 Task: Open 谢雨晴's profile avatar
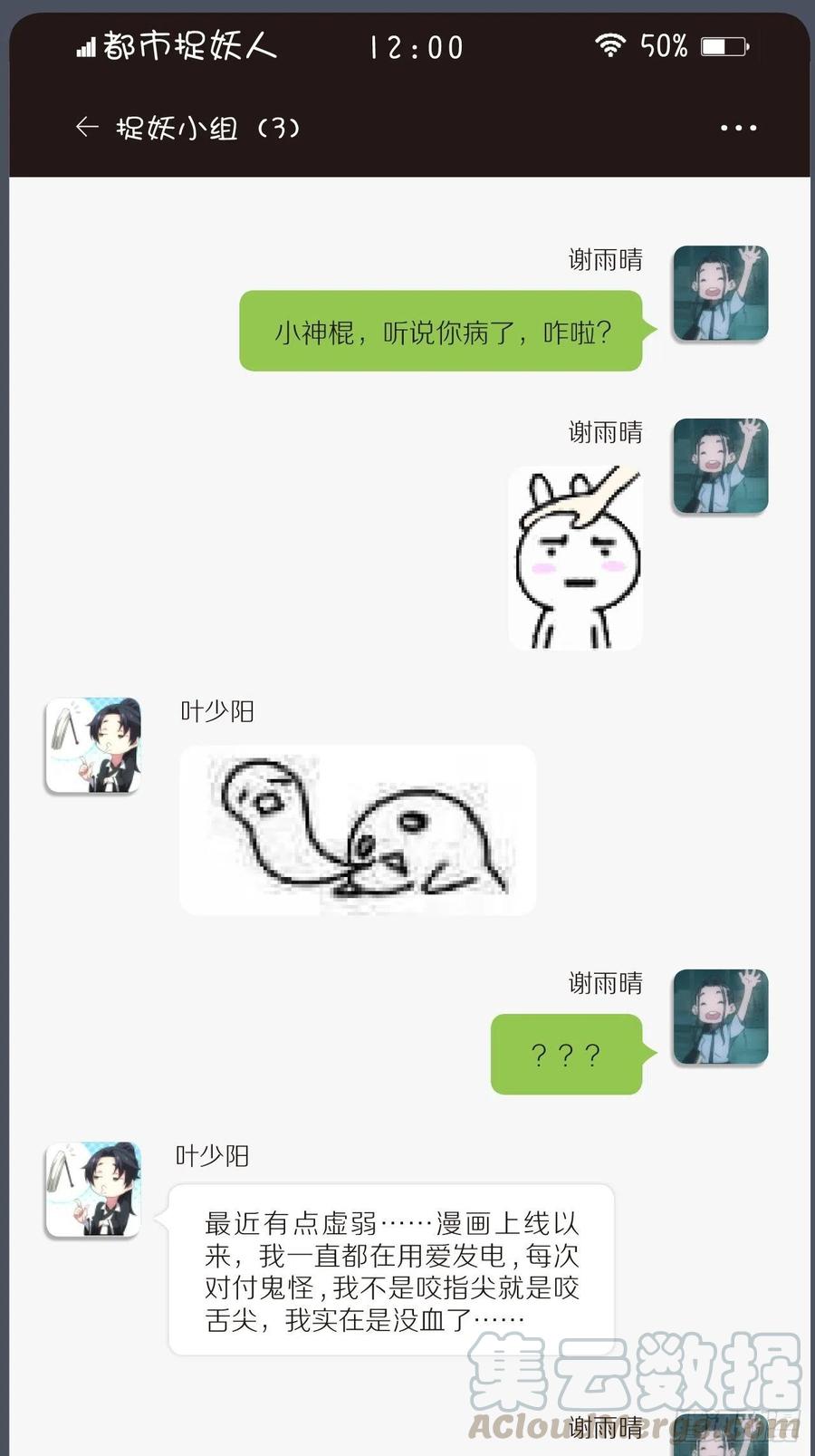[x=718, y=294]
